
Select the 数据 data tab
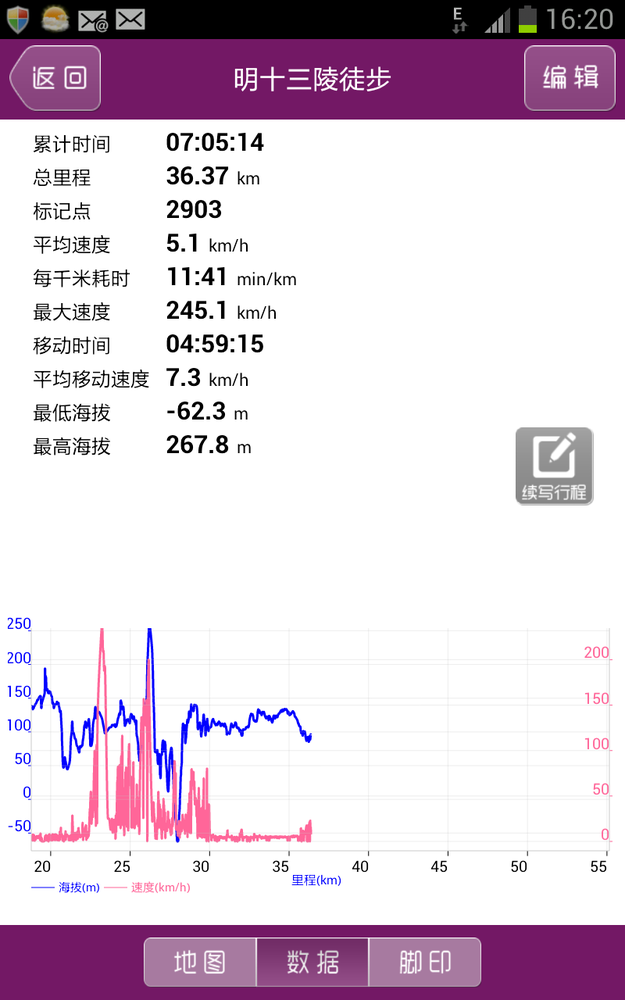[312, 962]
